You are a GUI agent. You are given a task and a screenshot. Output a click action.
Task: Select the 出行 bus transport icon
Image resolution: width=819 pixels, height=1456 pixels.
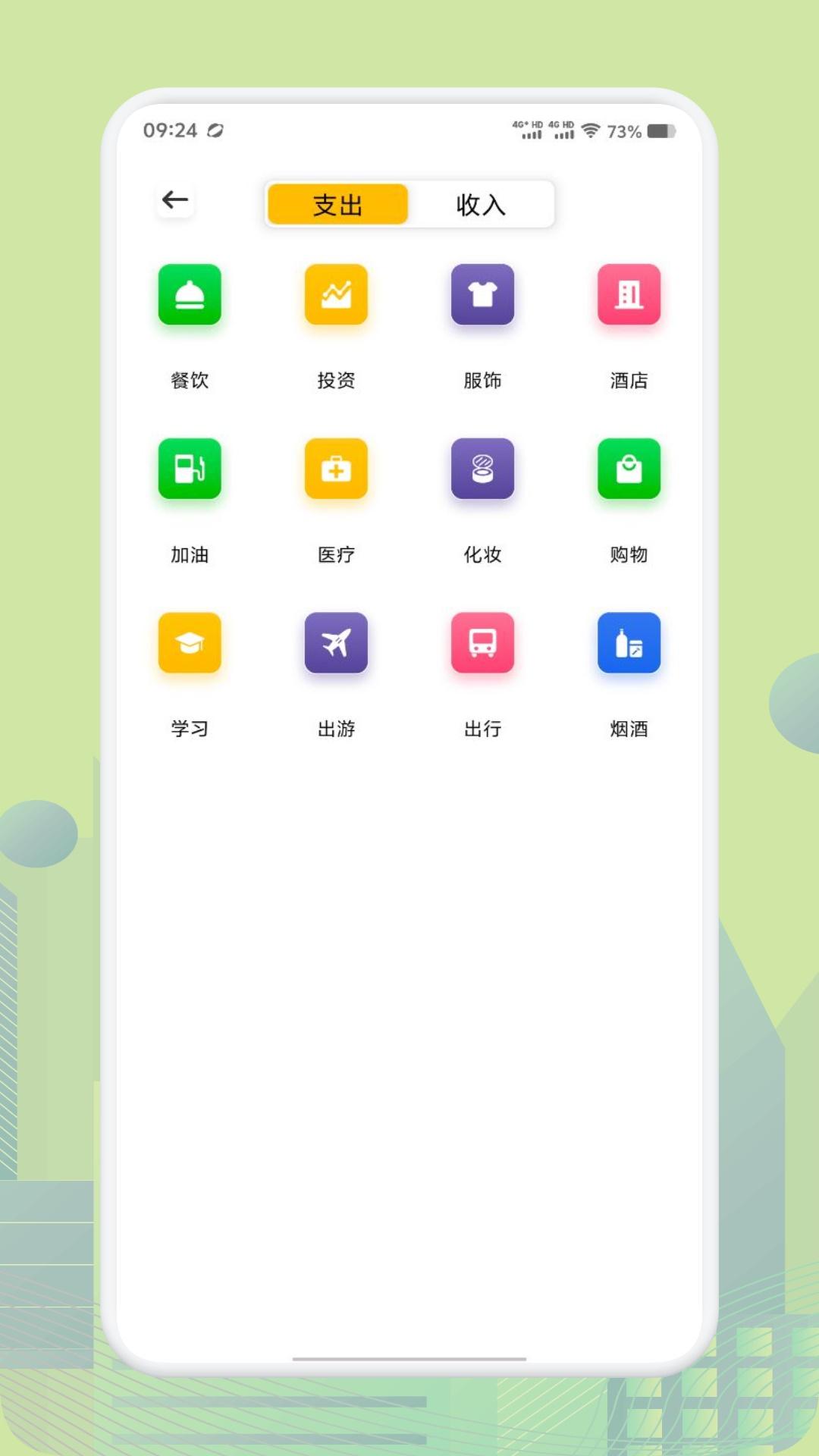pos(483,644)
